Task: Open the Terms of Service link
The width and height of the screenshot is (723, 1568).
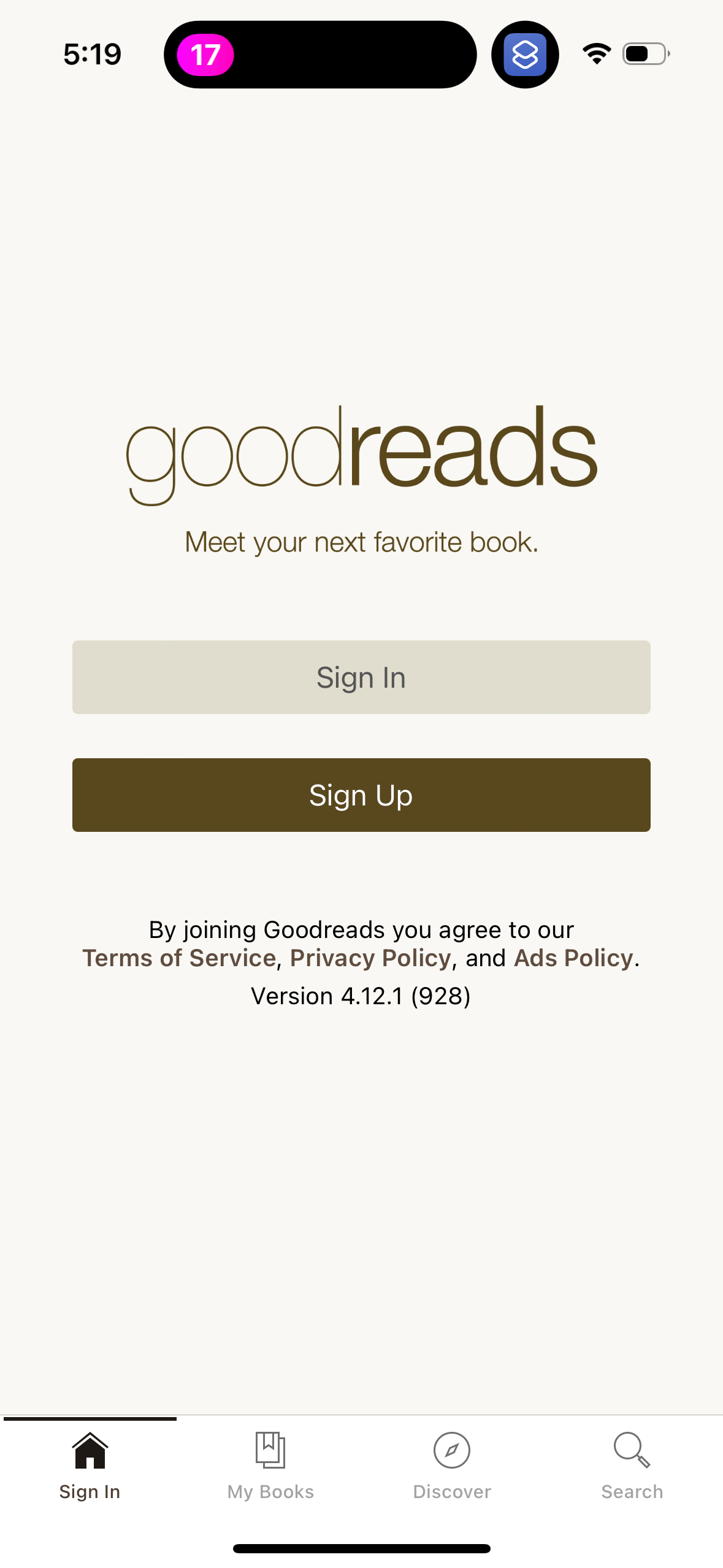Action: pyautogui.click(x=180, y=958)
